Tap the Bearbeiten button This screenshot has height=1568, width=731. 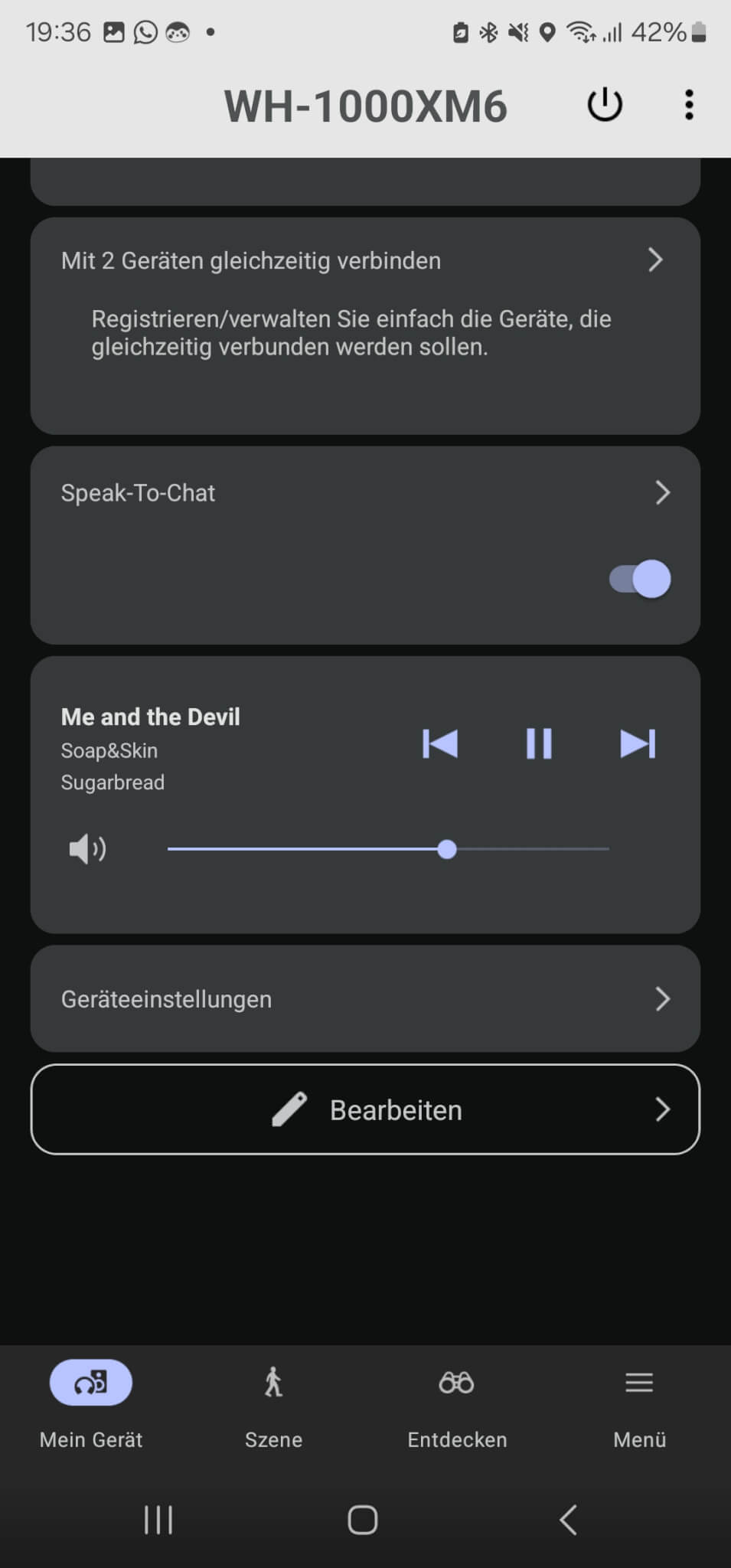coord(365,1109)
